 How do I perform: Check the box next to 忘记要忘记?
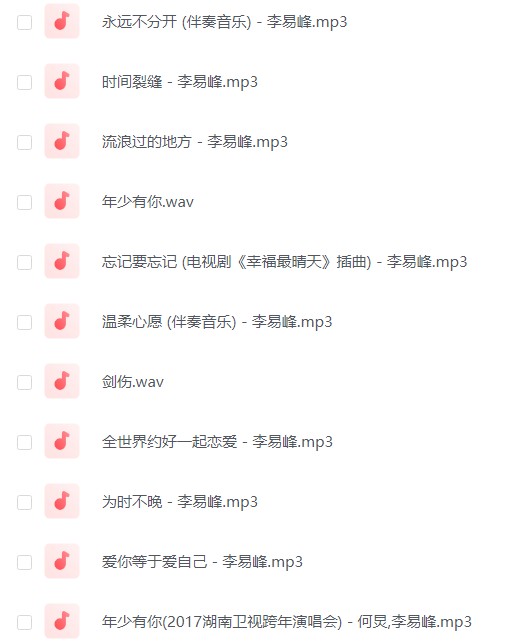click(x=24, y=262)
